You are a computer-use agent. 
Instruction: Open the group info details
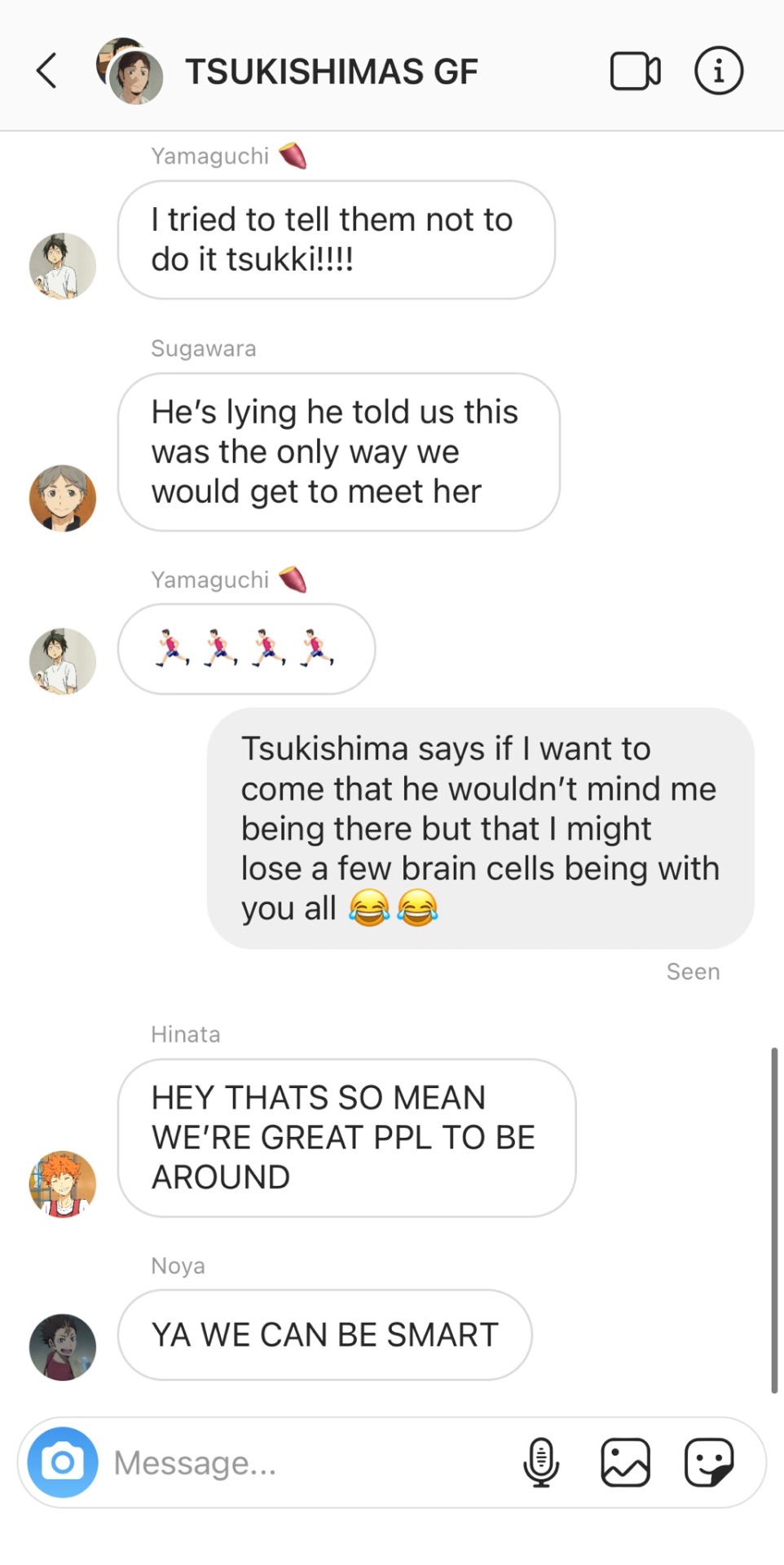(x=718, y=71)
